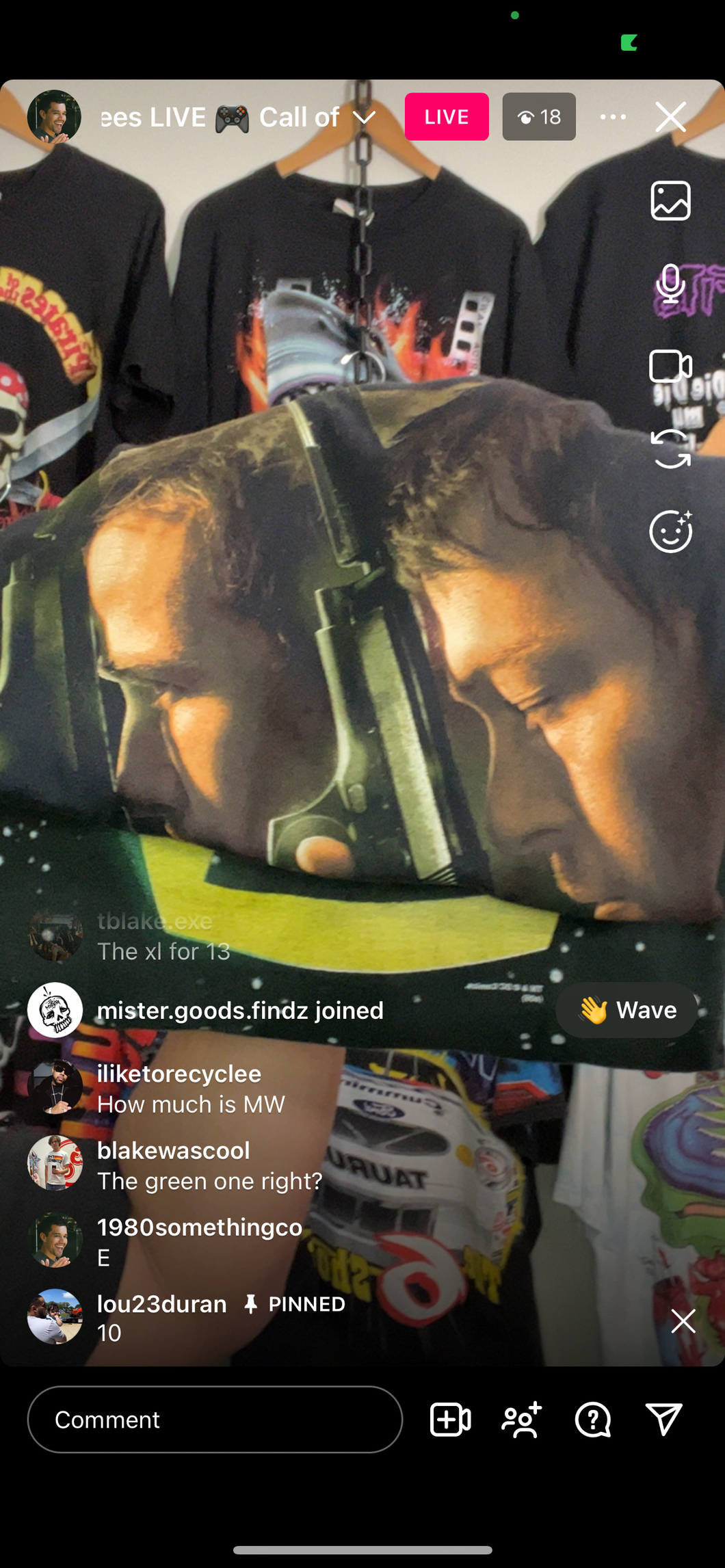Screen dimensions: 725x1568
Task: Open iliketorecyclee's comment
Action: (x=191, y=1089)
